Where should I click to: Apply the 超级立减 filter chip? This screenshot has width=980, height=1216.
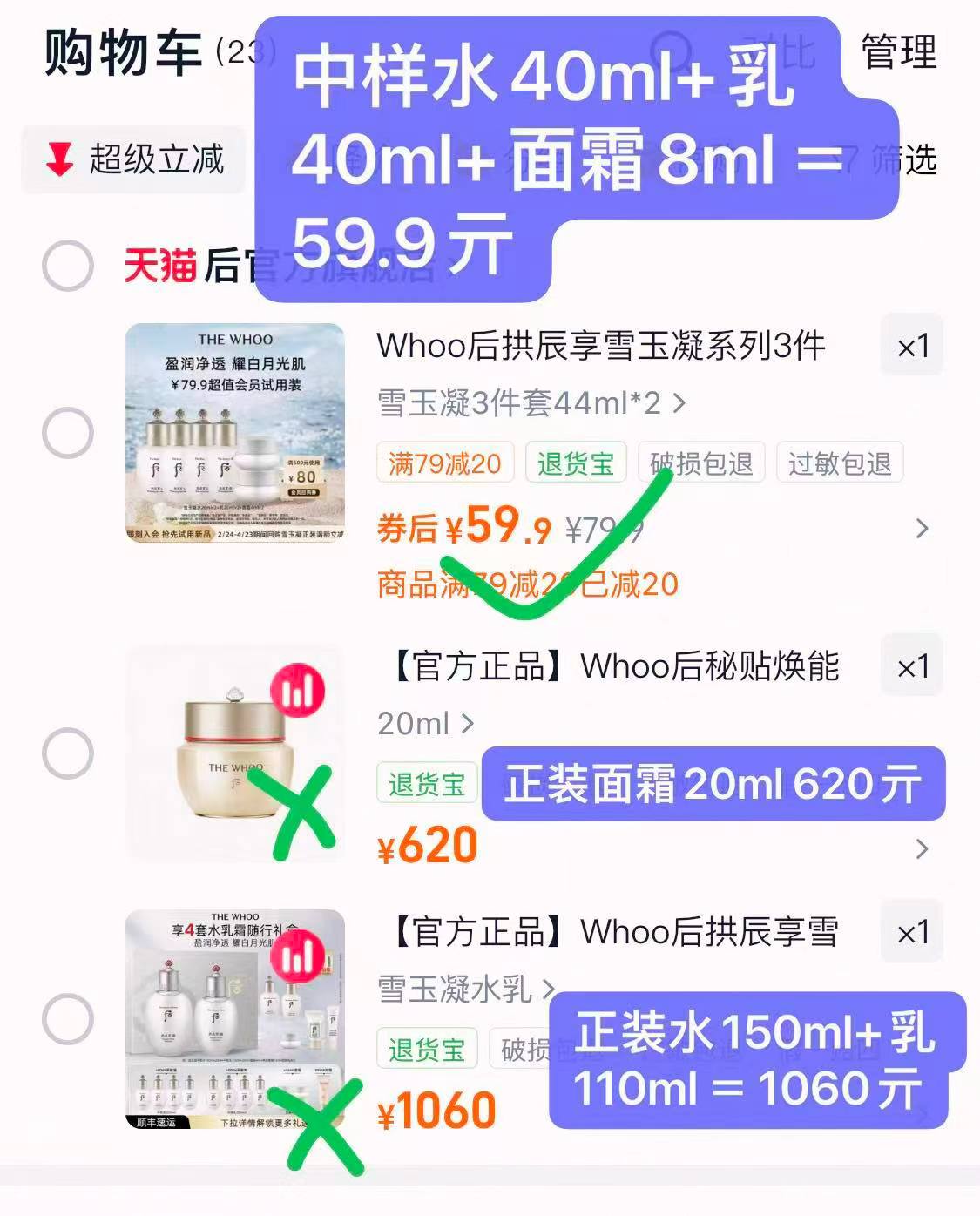(x=134, y=160)
